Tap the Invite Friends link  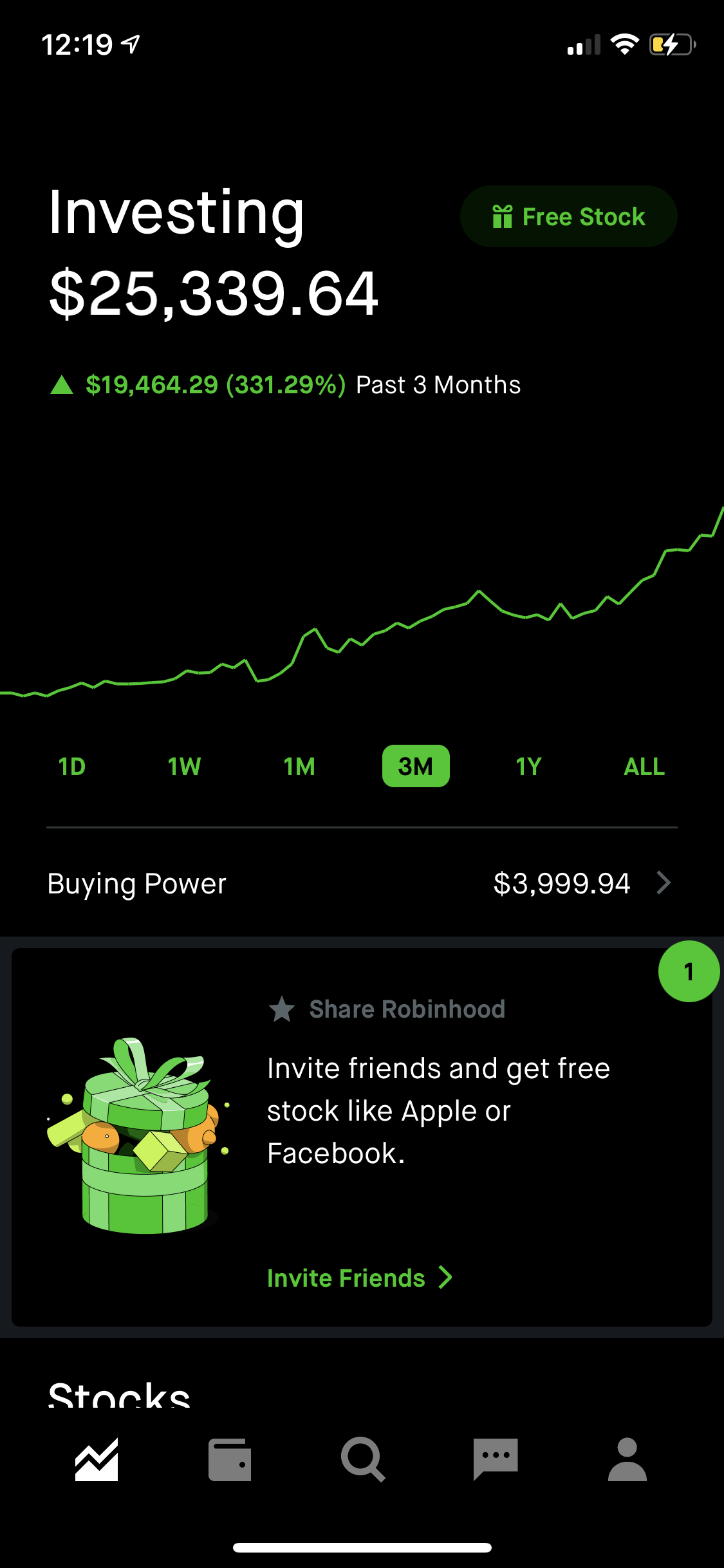(x=345, y=1278)
